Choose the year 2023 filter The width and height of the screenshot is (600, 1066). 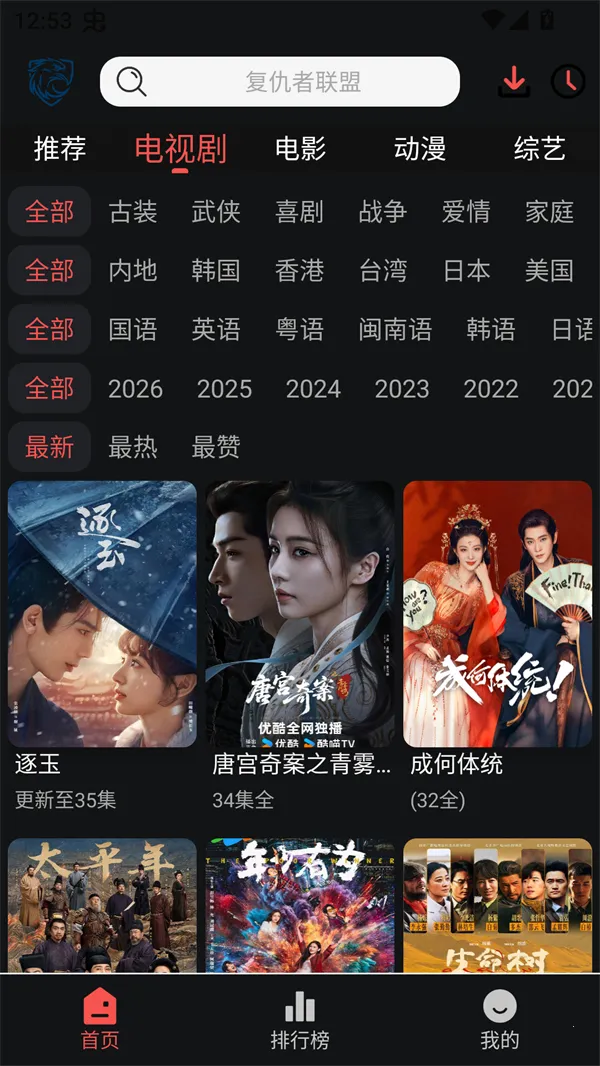pyautogui.click(x=402, y=389)
